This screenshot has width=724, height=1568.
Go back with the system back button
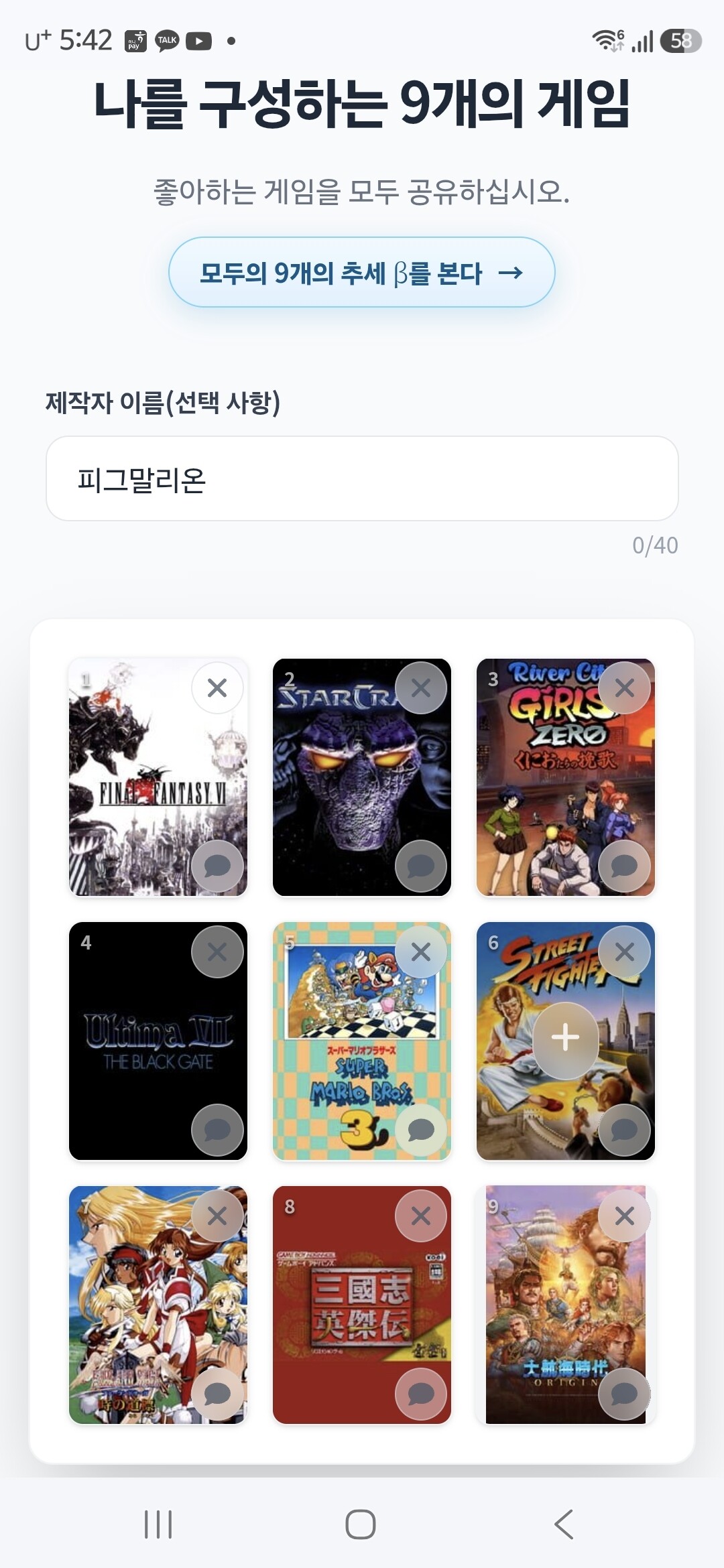tap(564, 1524)
